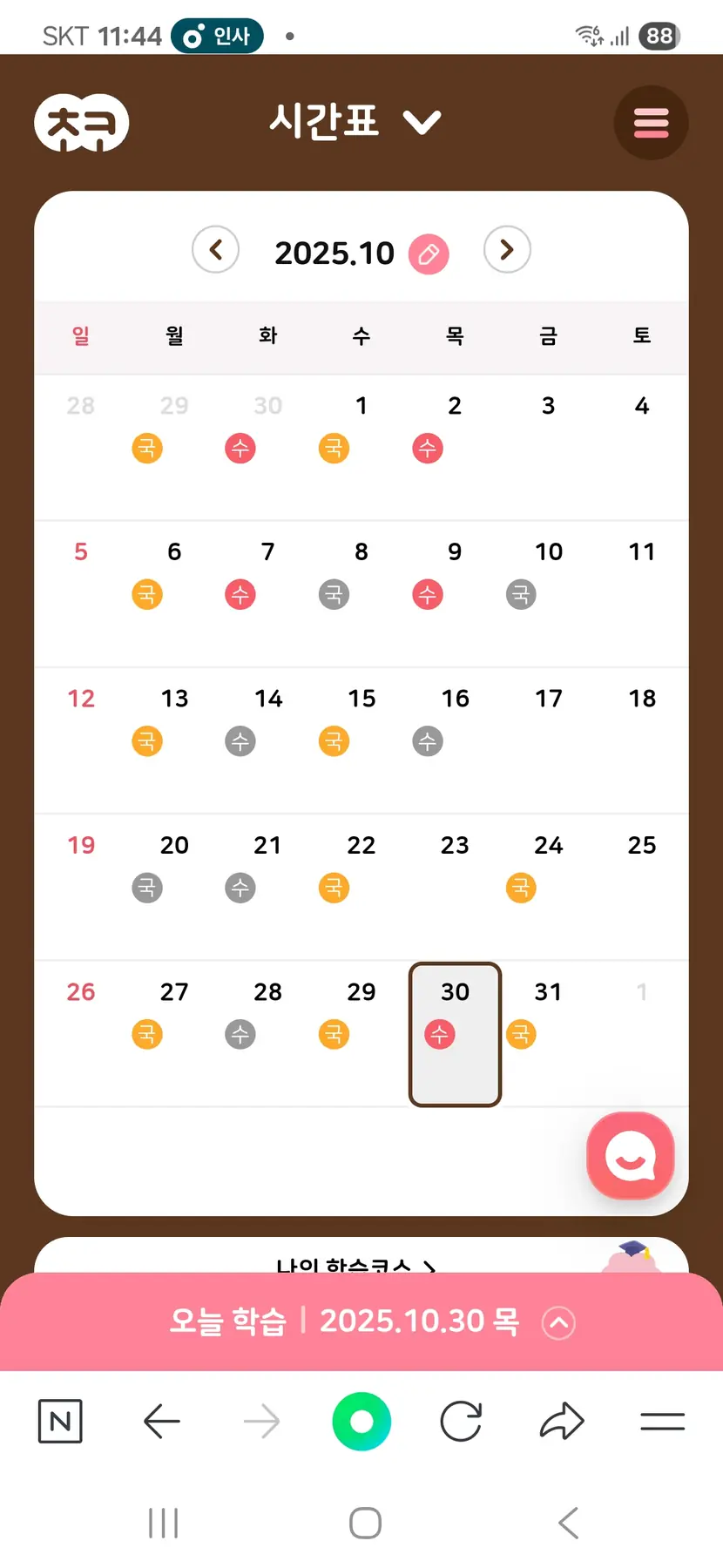Tap the 초코 logo to go home
Image resolution: width=723 pixels, height=1568 pixels.
[x=82, y=123]
